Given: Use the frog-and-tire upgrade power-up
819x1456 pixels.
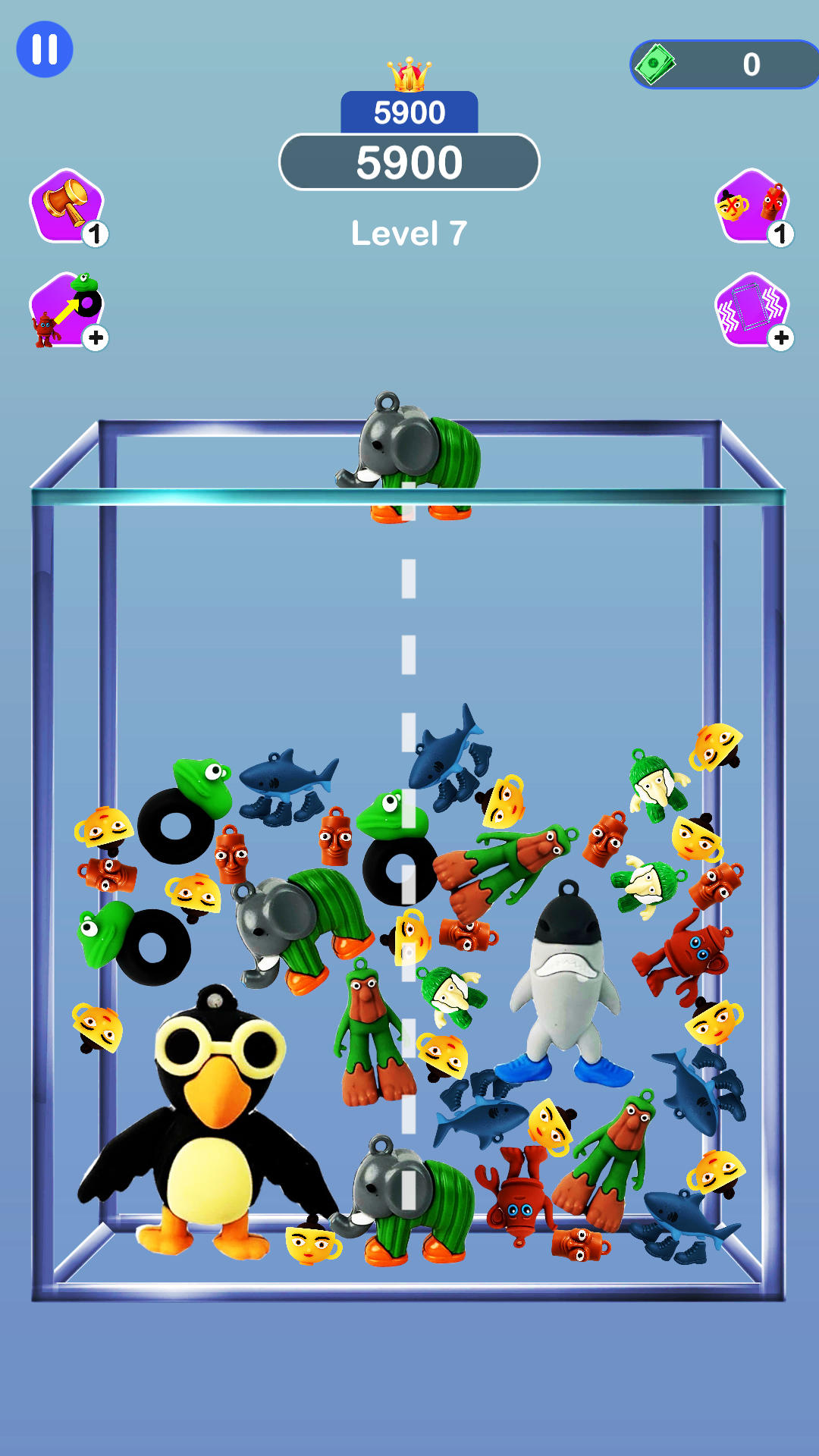Looking at the screenshot, I should [67, 310].
